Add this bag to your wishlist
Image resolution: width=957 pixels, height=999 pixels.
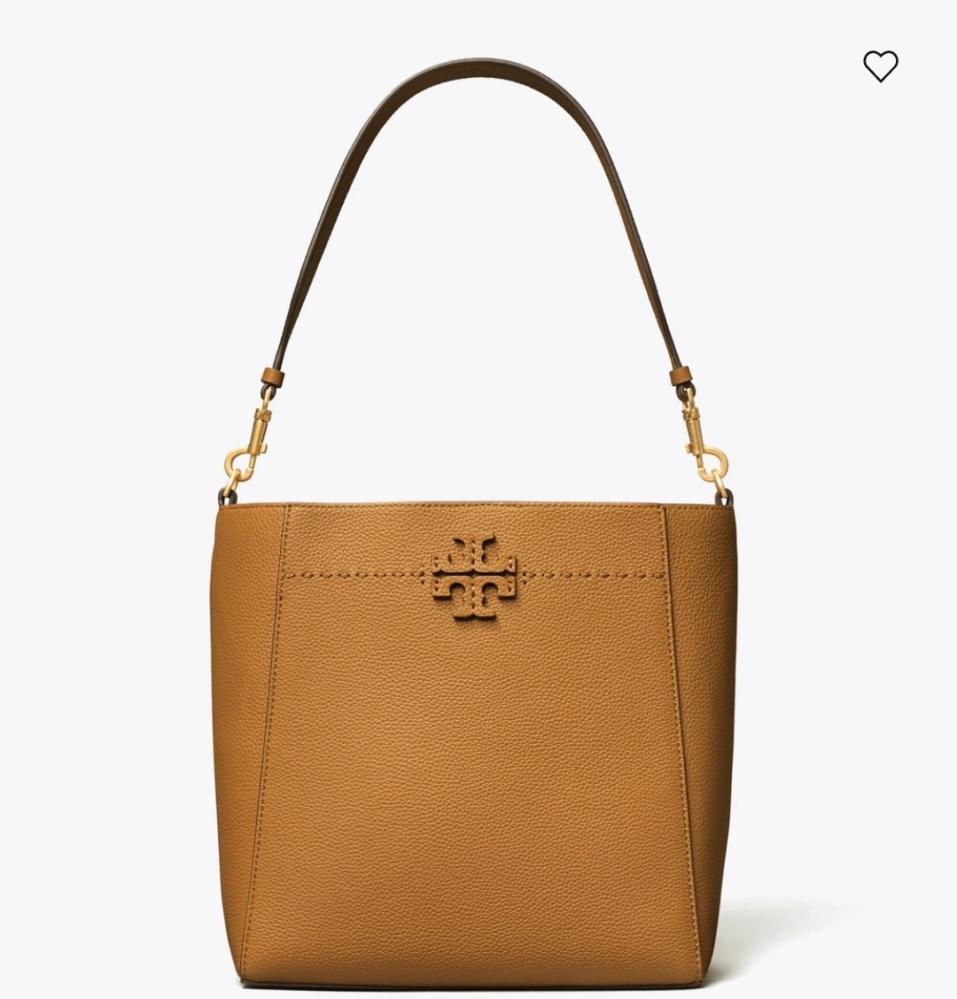880,66
